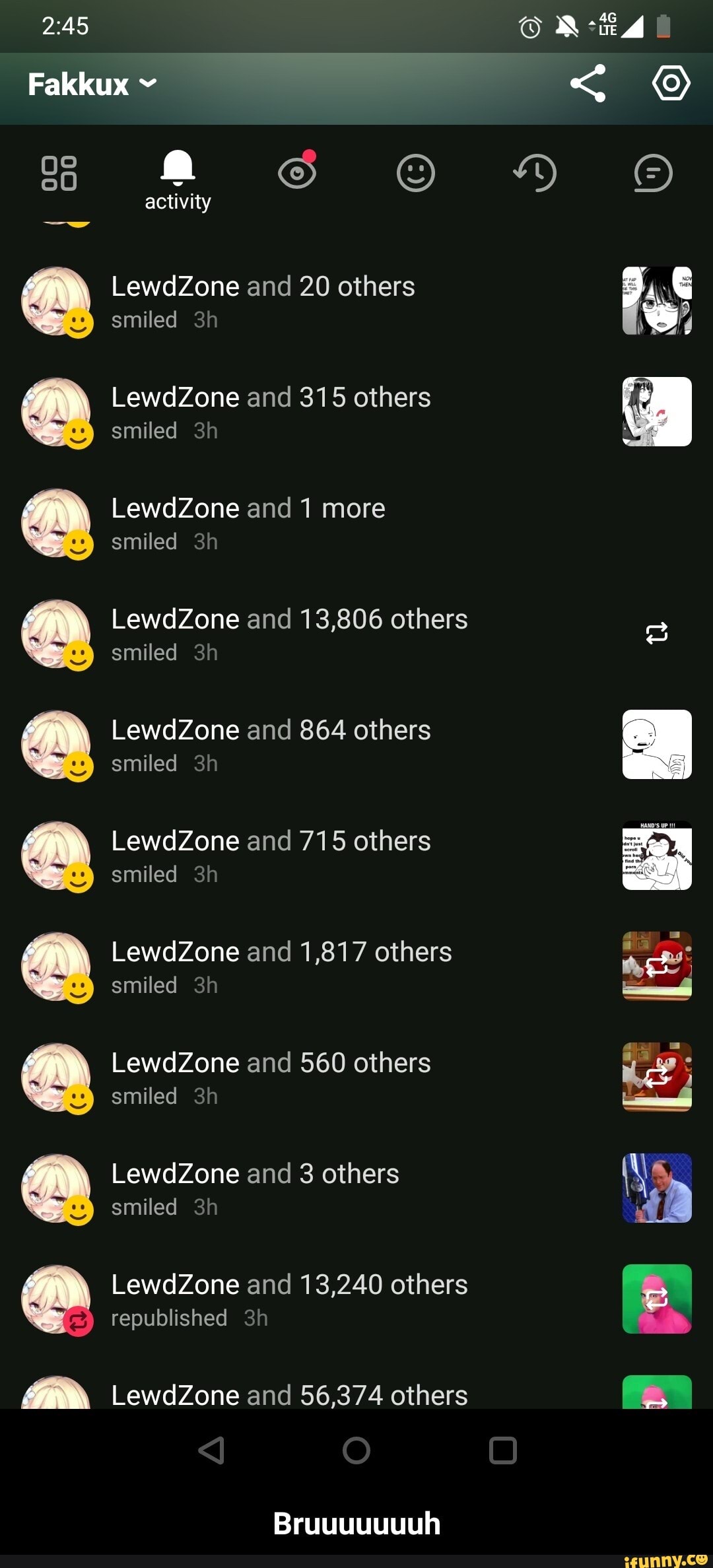Open LewdZone and 20 others notification
The width and height of the screenshot is (713, 1568).
[x=263, y=300]
